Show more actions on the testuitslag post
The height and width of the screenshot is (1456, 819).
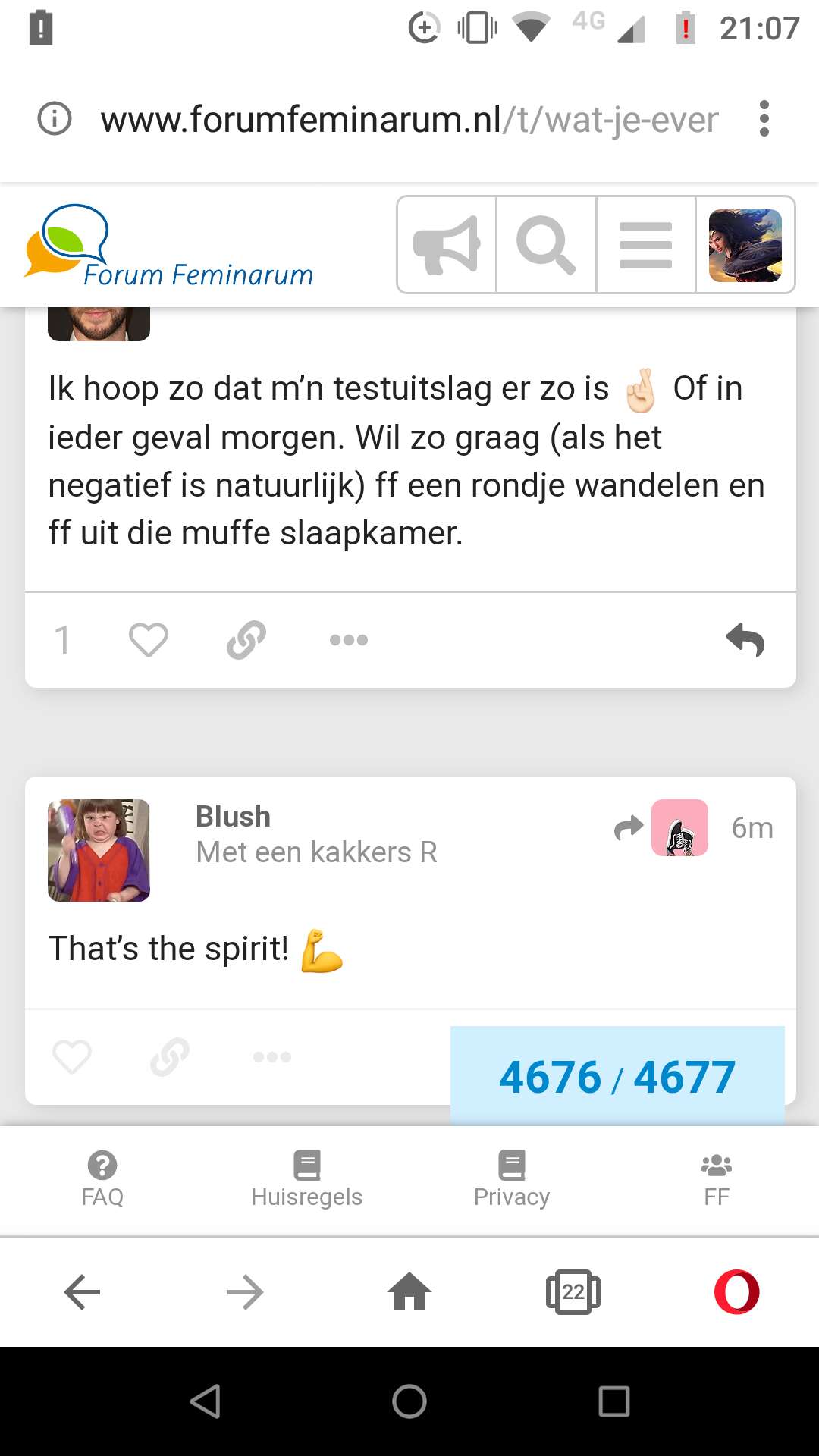point(349,640)
